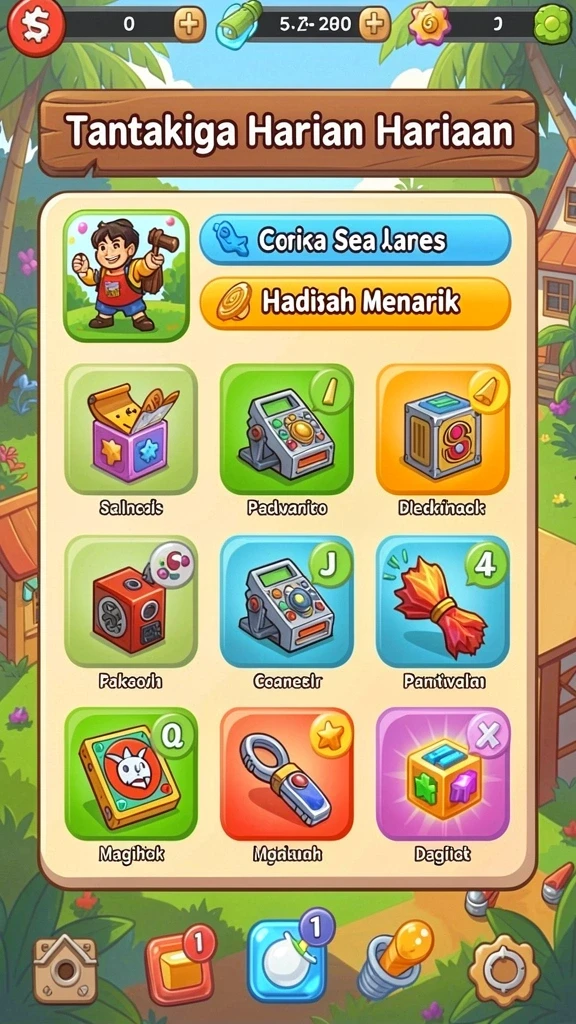
Task: Tap the red dollar coin icon
Action: pyautogui.click(x=36, y=26)
